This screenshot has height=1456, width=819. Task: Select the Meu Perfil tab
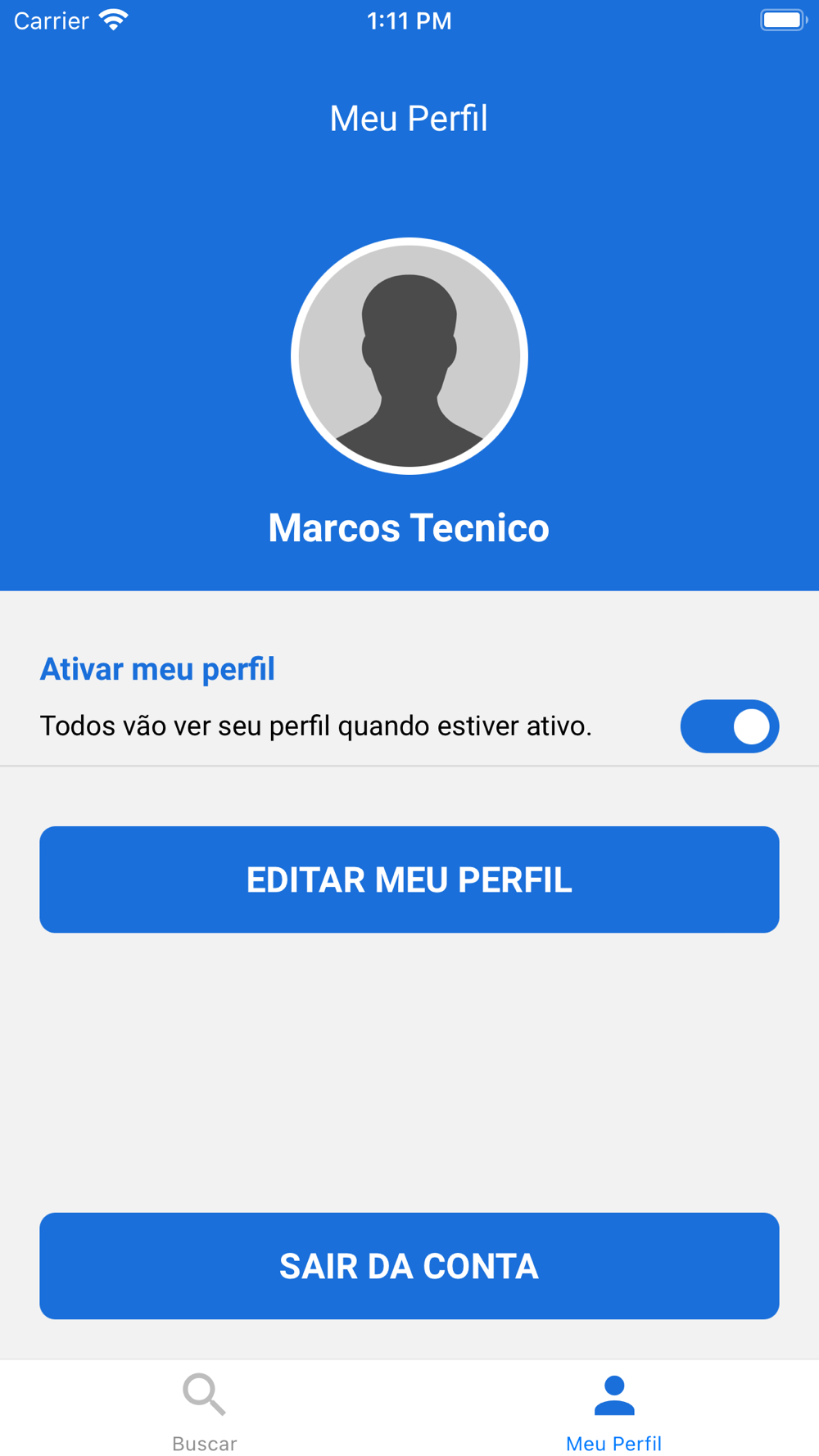[614, 1412]
